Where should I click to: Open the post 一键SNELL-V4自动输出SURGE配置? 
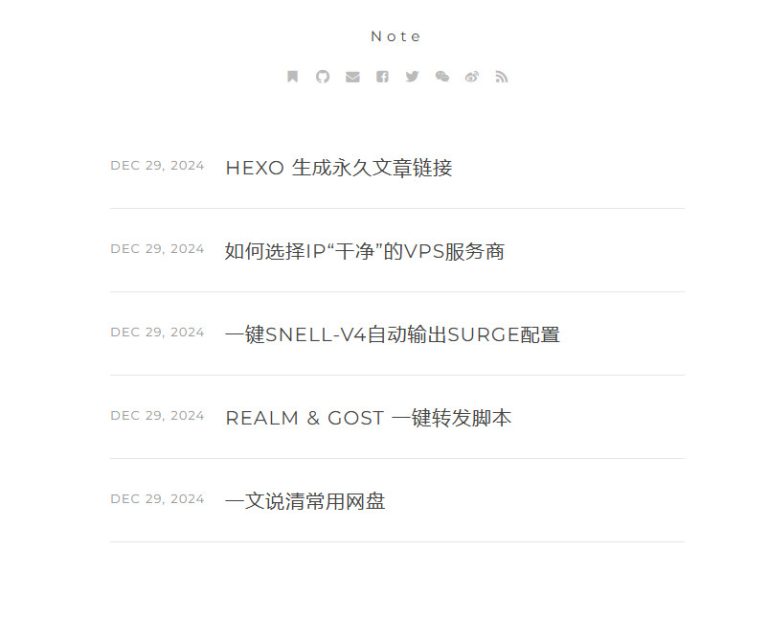[x=392, y=335]
